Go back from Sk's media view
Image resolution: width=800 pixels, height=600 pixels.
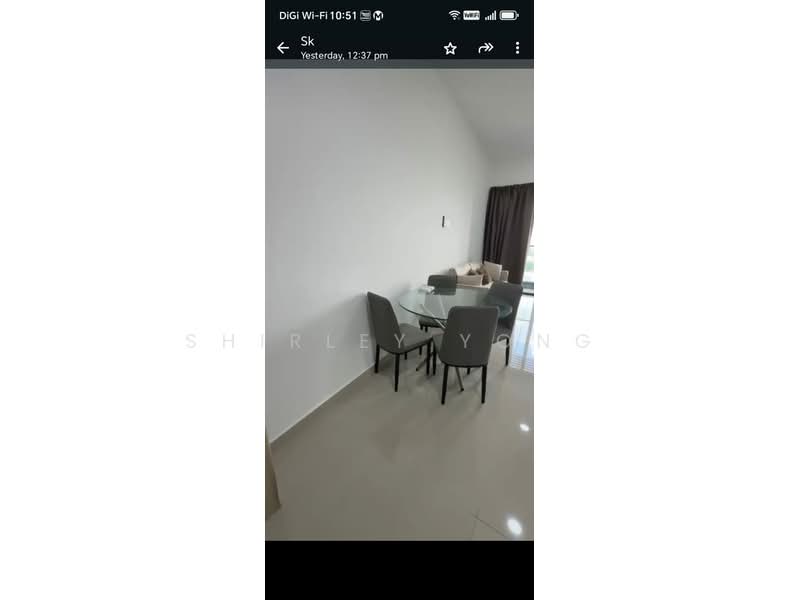click(283, 48)
